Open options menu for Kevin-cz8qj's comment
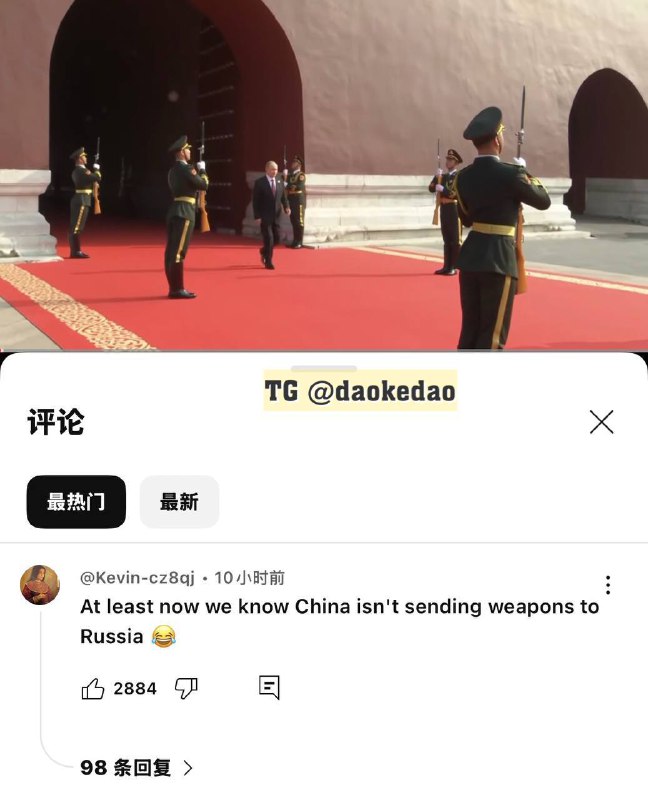The height and width of the screenshot is (800, 648). click(x=607, y=585)
